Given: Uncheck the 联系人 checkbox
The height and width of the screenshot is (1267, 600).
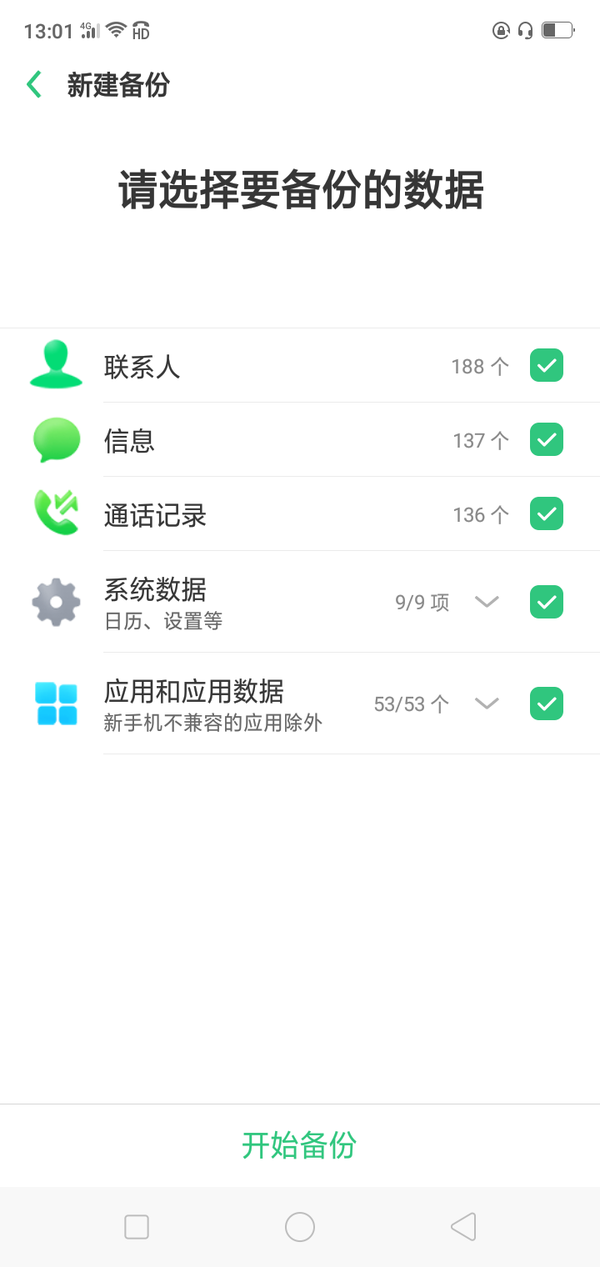Looking at the screenshot, I should (546, 366).
